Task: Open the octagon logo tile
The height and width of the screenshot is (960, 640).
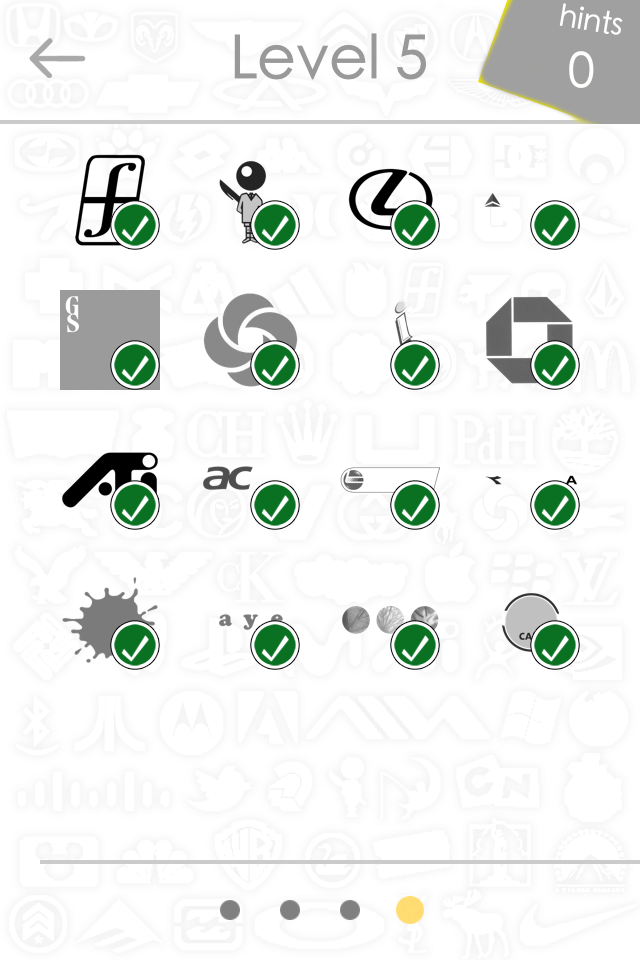Action: (528, 340)
